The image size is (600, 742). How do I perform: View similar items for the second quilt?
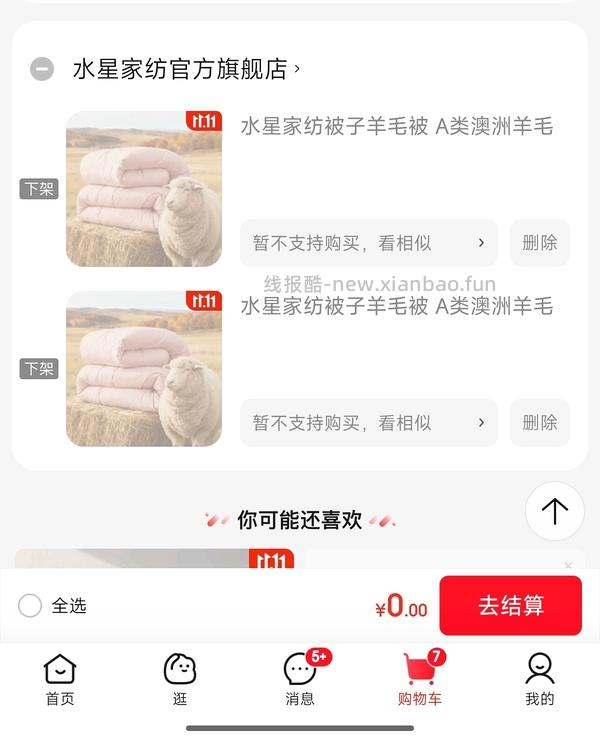[x=368, y=423]
